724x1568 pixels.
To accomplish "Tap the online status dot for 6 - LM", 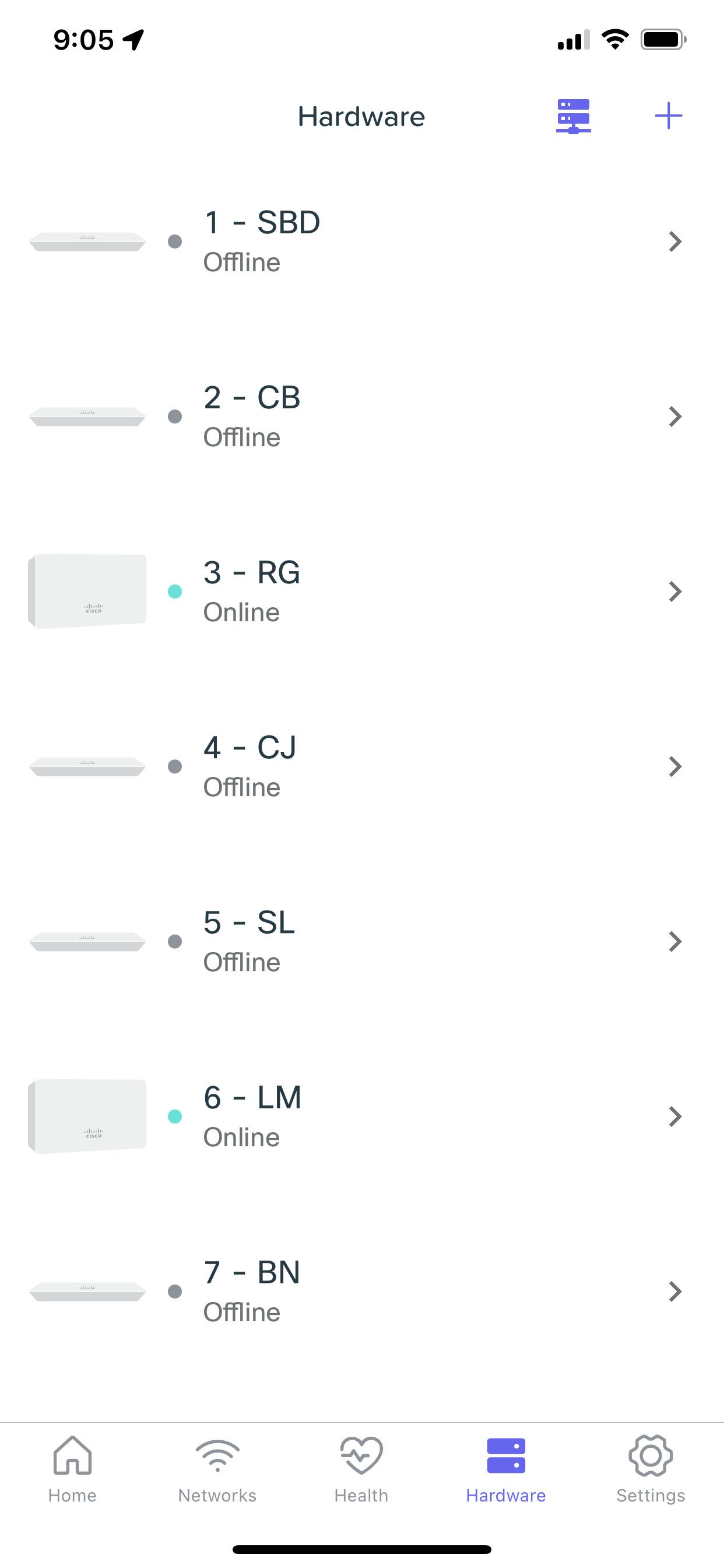I will point(175,1116).
